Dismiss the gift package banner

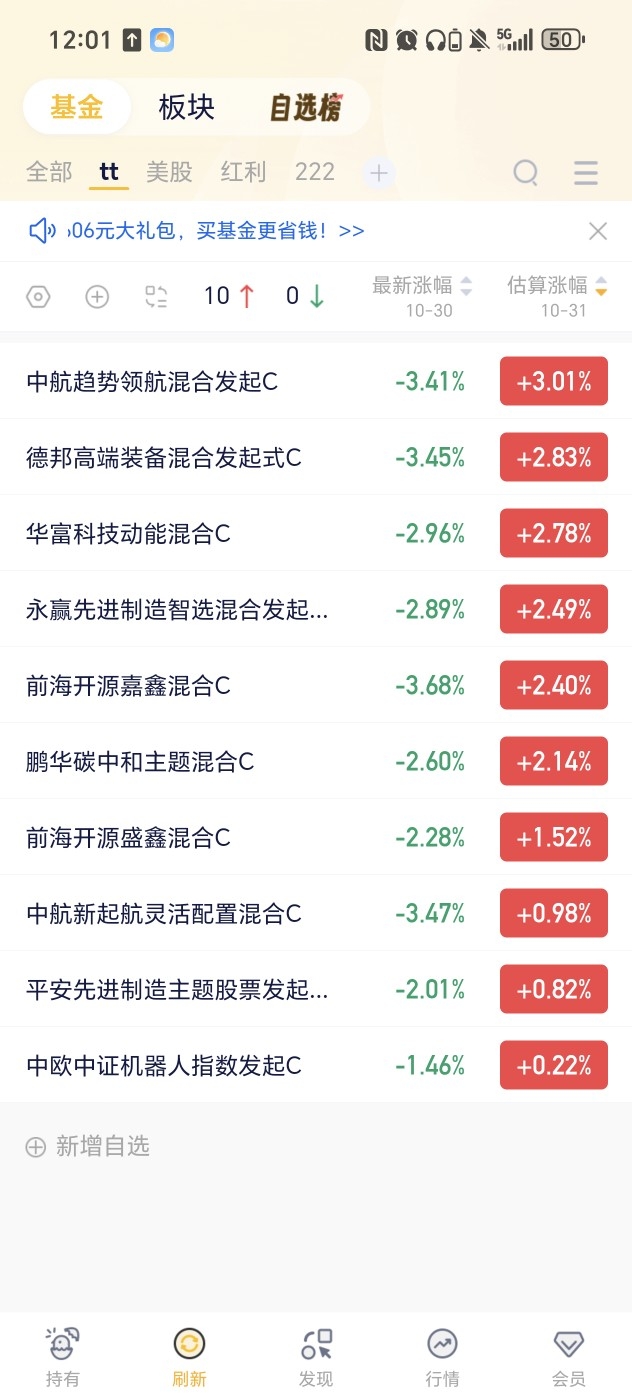pos(598,232)
